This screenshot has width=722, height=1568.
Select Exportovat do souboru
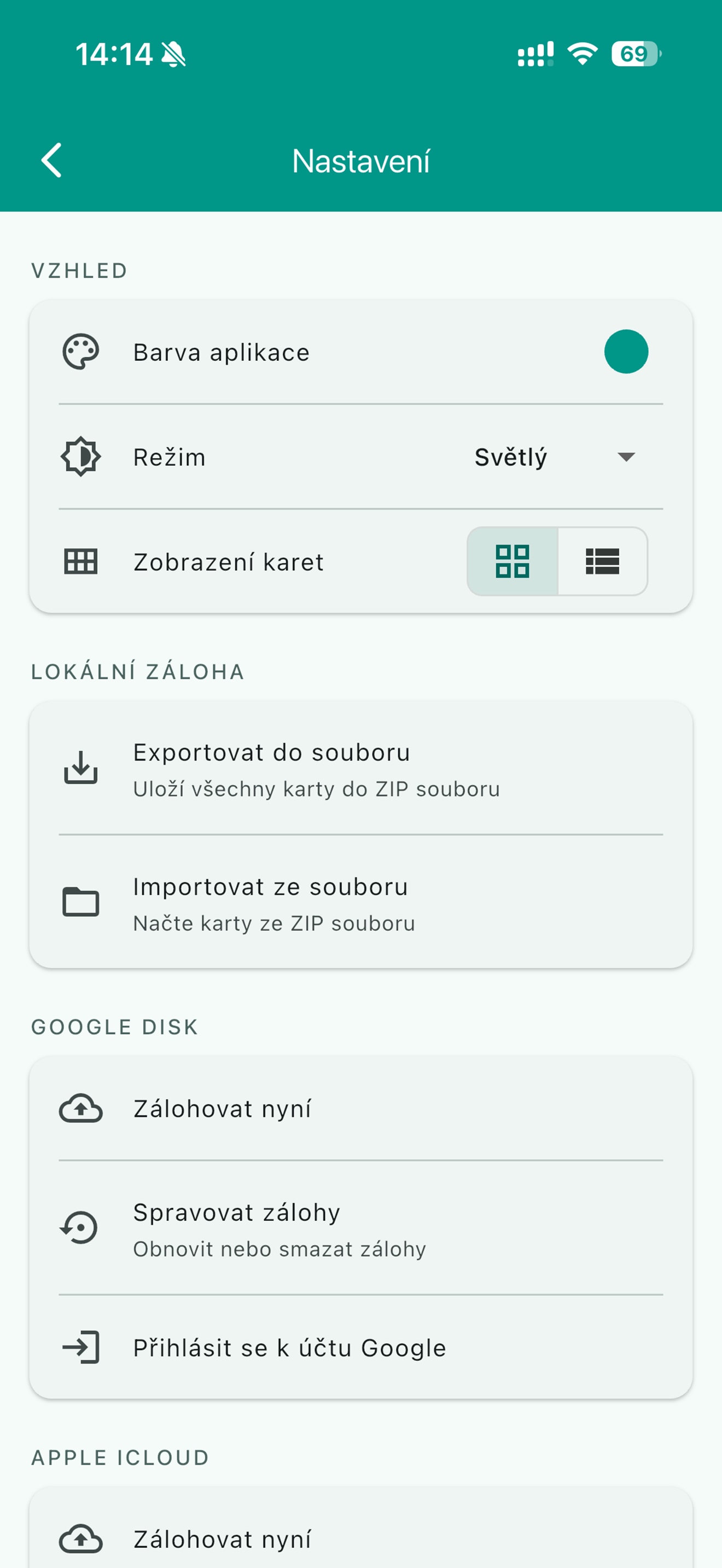360,768
